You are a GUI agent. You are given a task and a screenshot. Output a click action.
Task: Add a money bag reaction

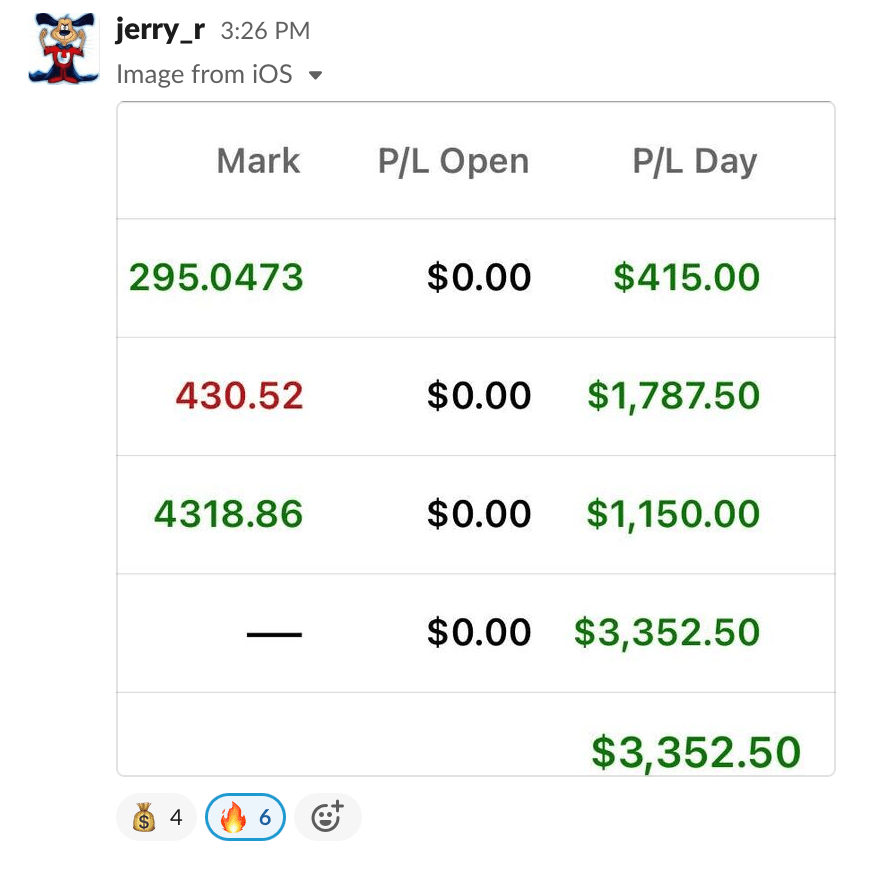(157, 818)
